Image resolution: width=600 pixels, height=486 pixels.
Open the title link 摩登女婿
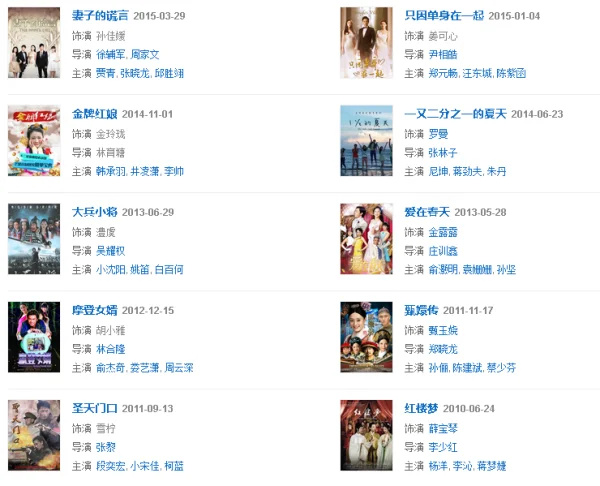tap(96, 310)
